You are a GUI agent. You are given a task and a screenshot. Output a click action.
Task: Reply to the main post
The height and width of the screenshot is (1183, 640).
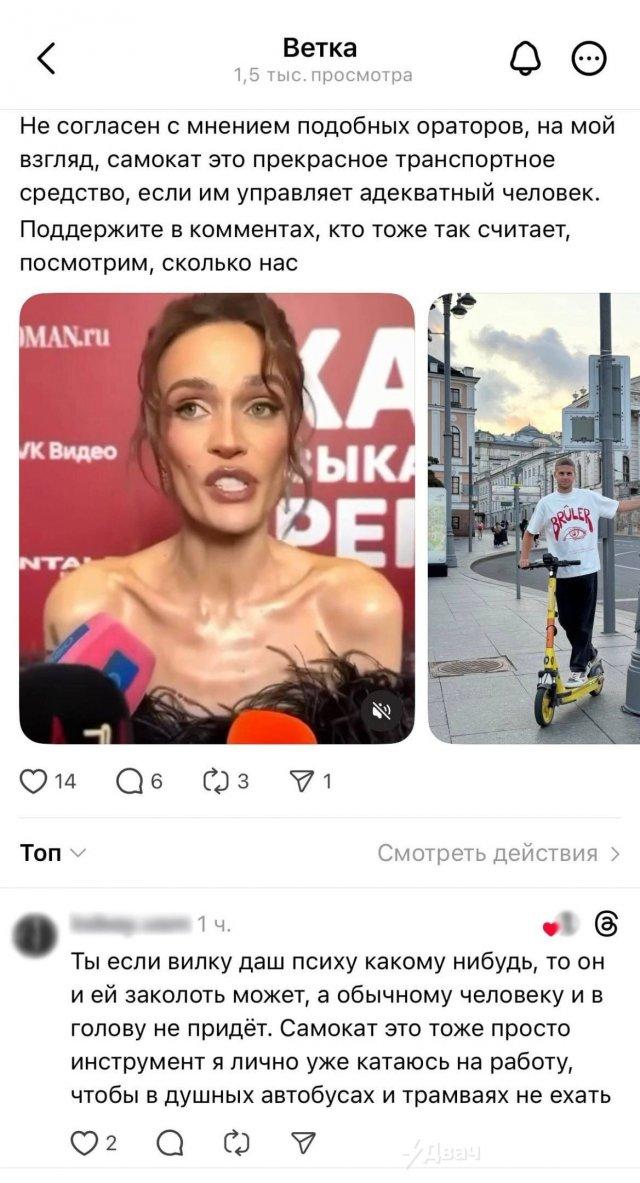[130, 781]
